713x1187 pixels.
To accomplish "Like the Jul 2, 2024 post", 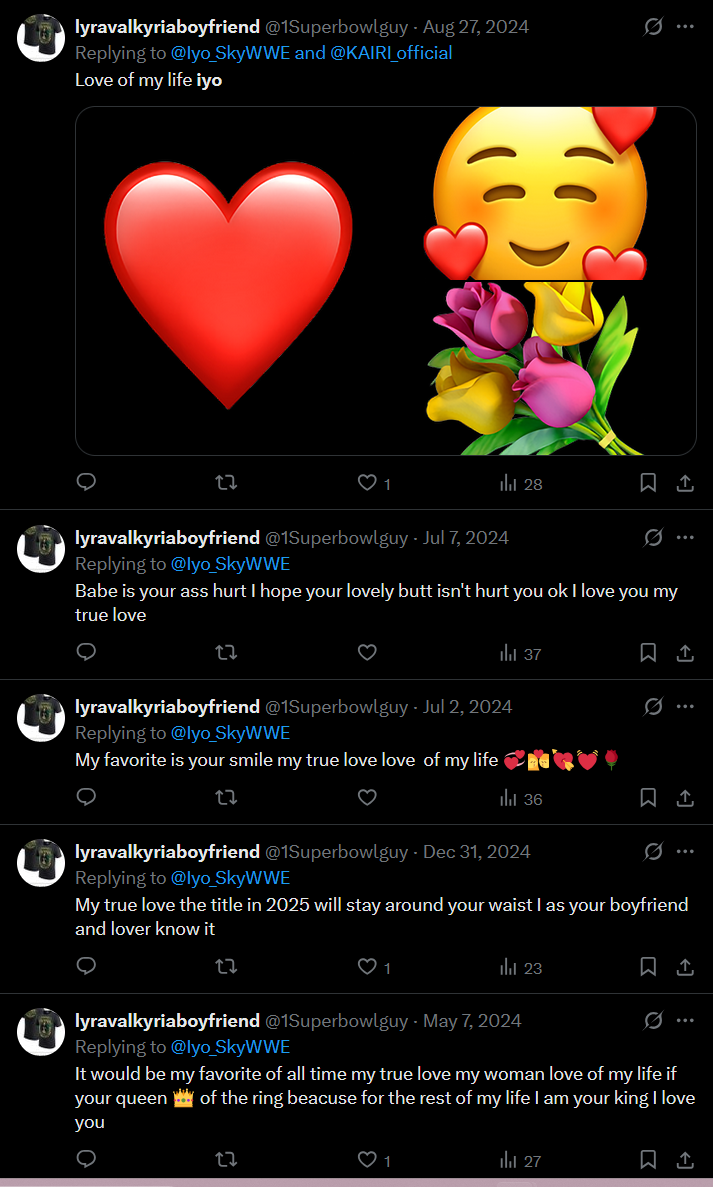I will 367,797.
